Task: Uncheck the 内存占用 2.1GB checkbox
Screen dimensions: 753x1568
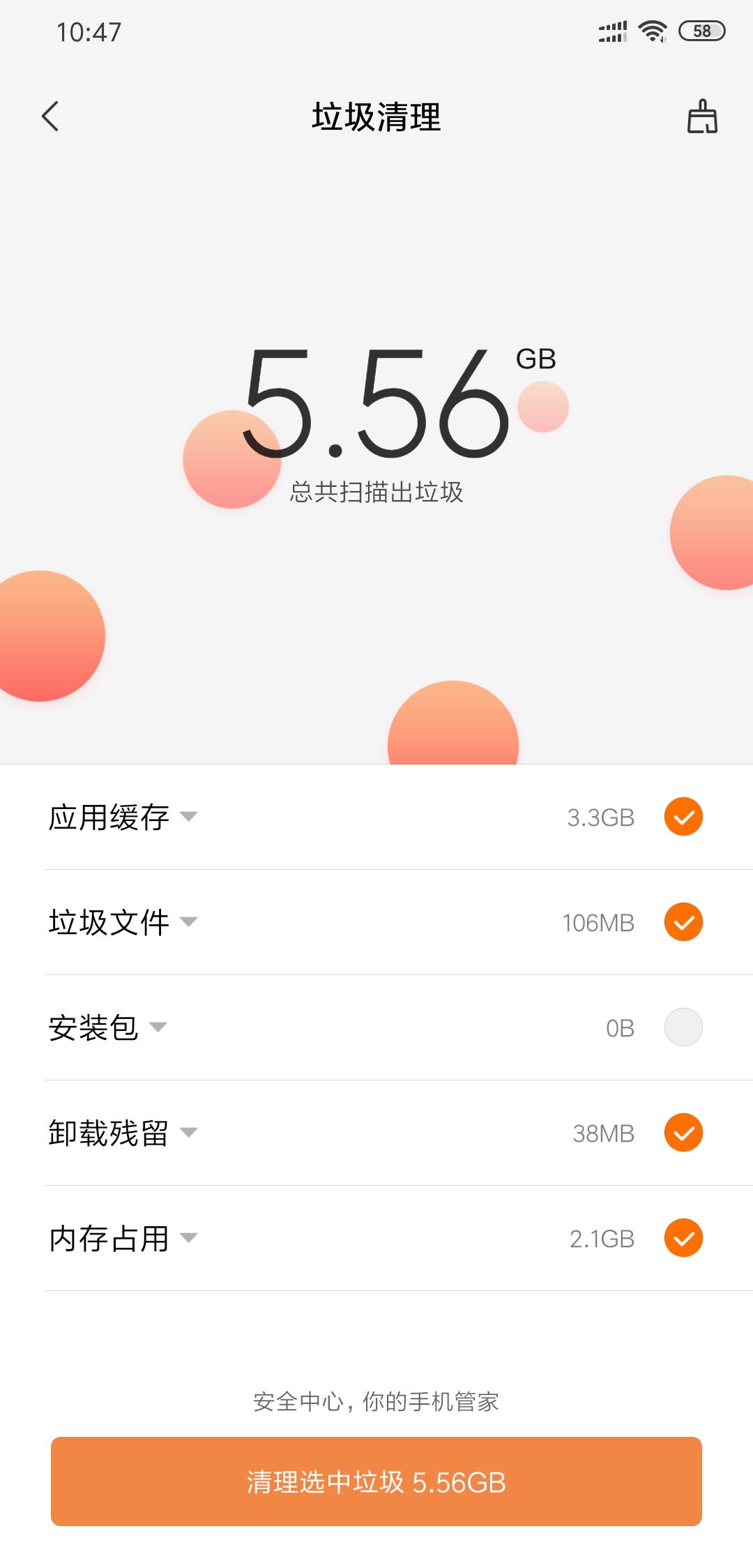Action: point(683,1238)
